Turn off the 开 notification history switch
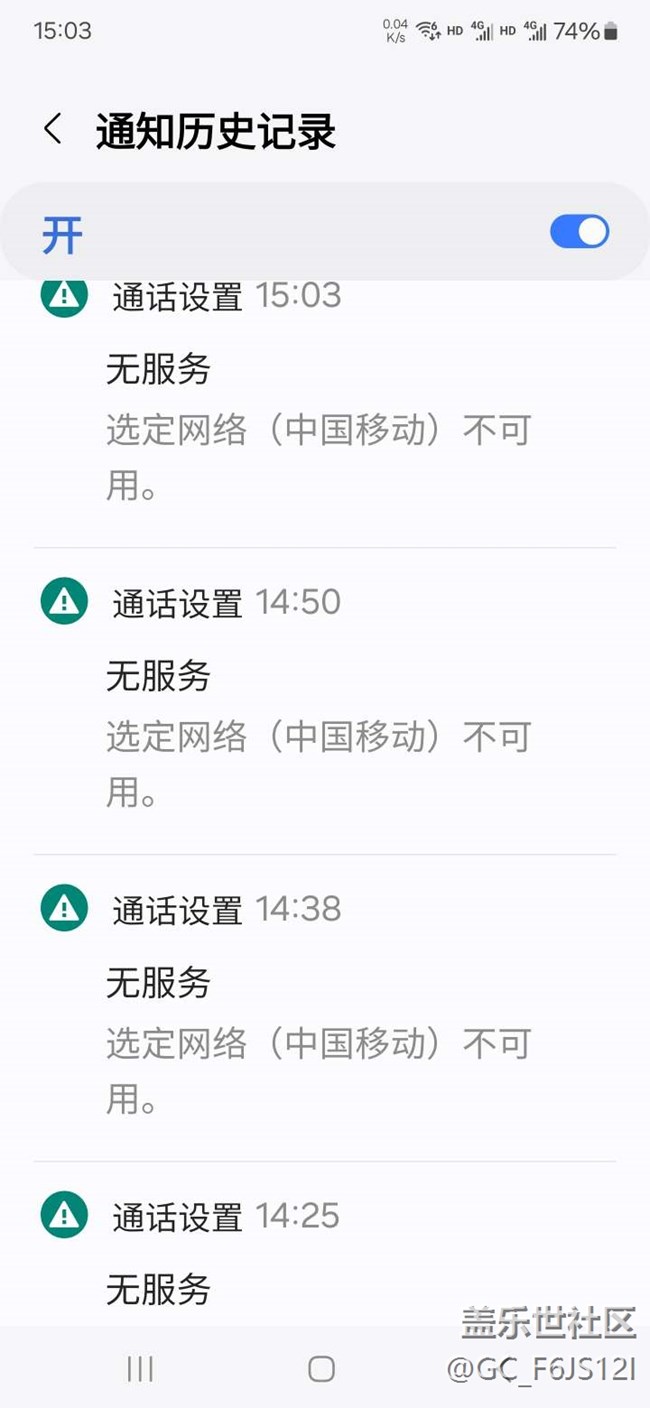The width and height of the screenshot is (650, 1408). click(x=579, y=232)
